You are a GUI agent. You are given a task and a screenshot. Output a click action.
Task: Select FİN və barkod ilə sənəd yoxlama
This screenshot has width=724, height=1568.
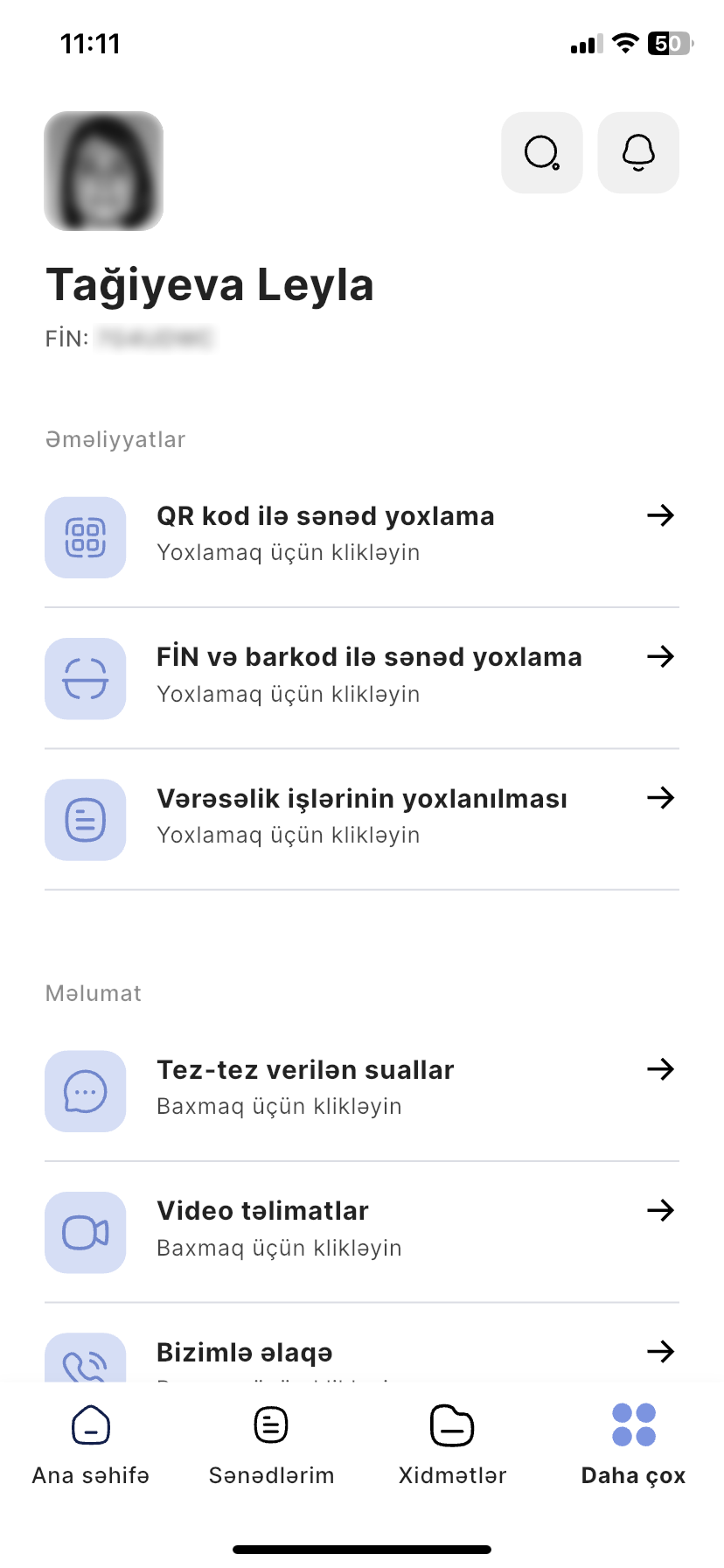point(362,678)
